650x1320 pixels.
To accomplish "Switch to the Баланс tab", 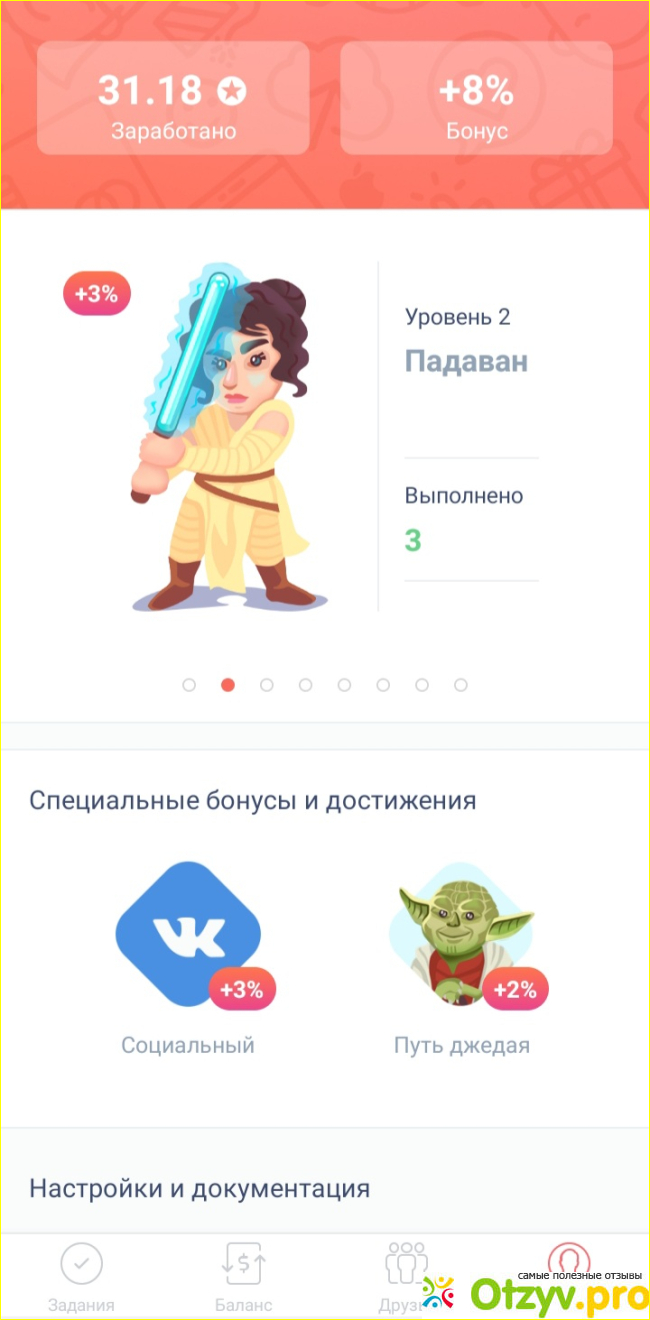I will (243, 1277).
